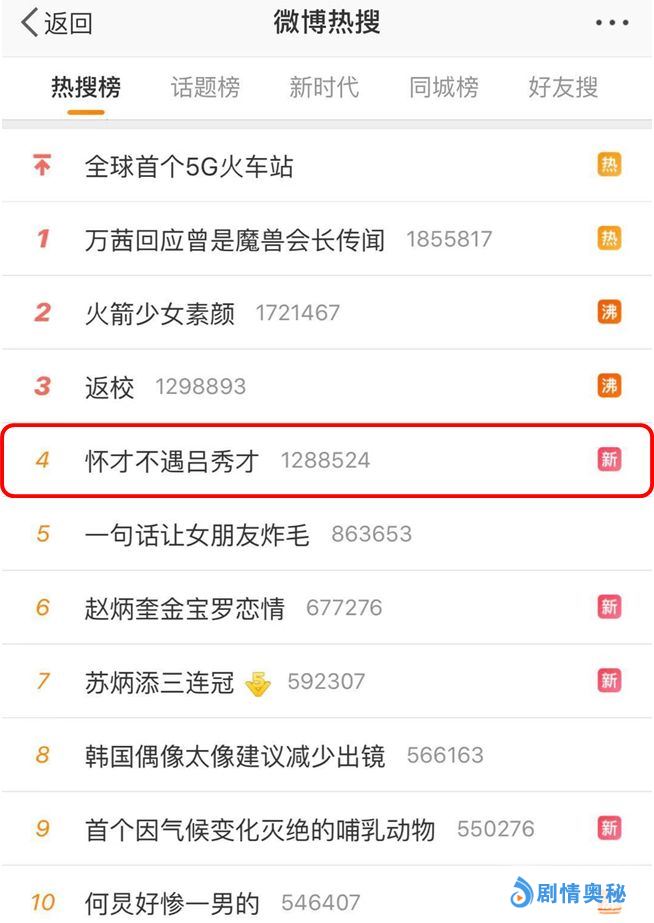The image size is (654, 923).
Task: Open the 同城榜 tab
Action: click(x=444, y=87)
